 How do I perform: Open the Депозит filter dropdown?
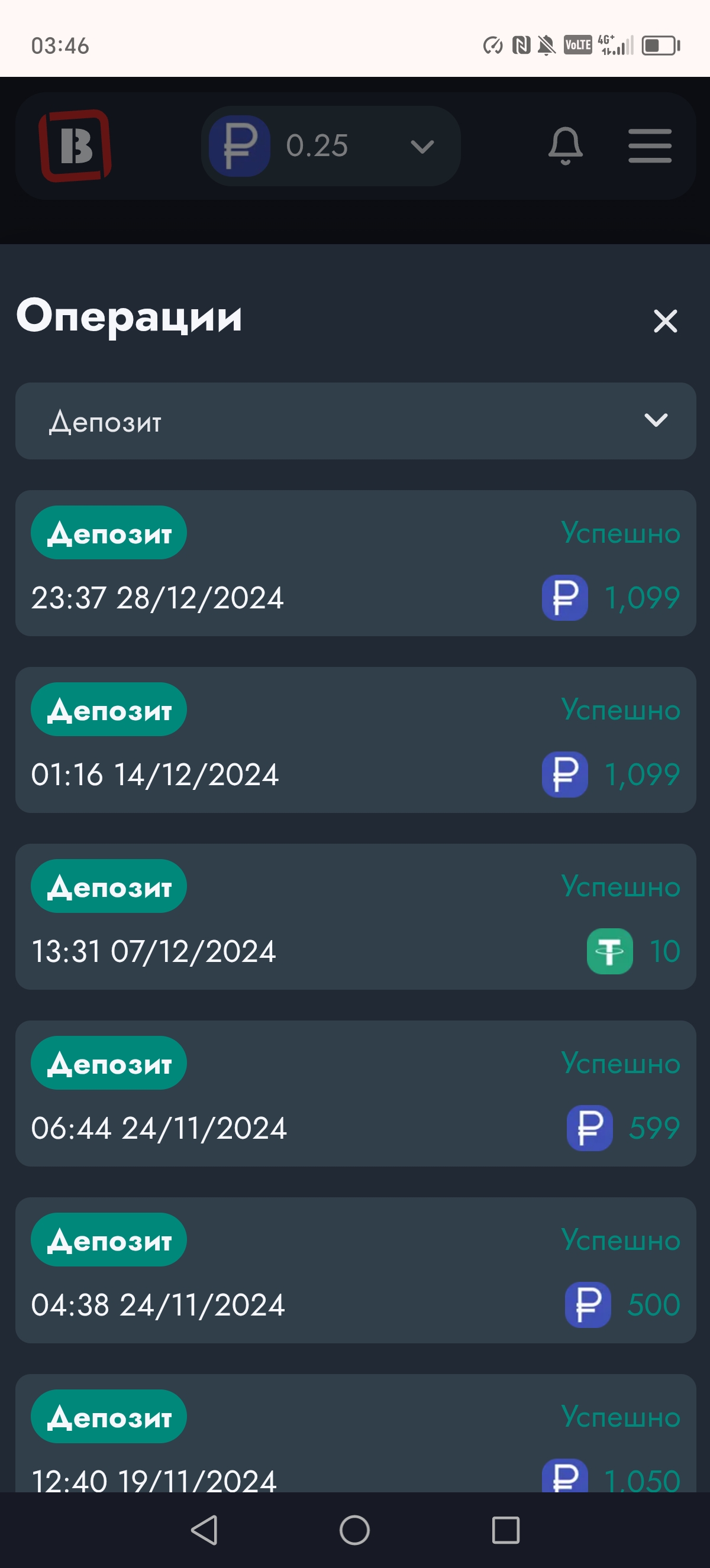[x=356, y=421]
